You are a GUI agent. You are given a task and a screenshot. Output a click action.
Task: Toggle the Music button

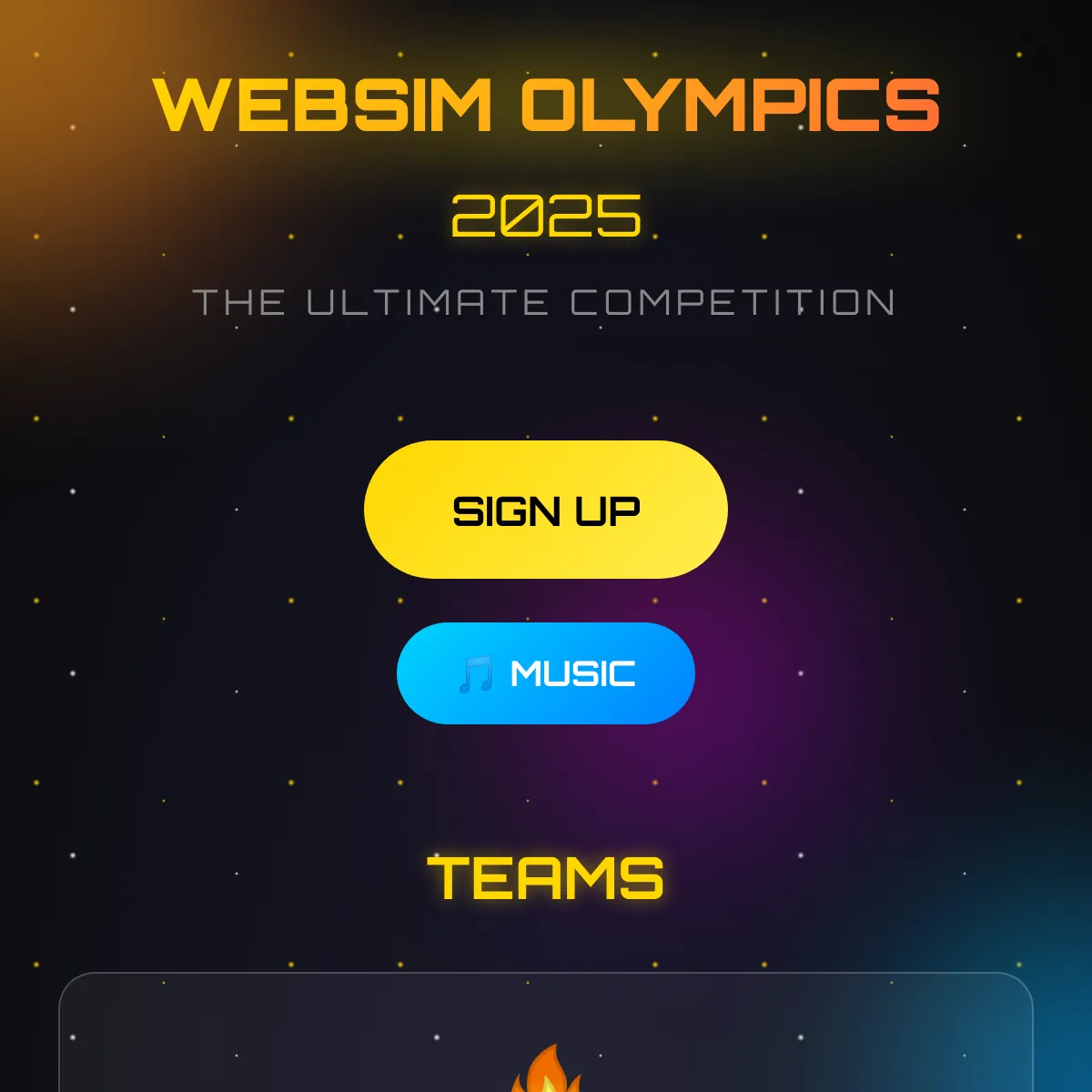click(x=546, y=673)
